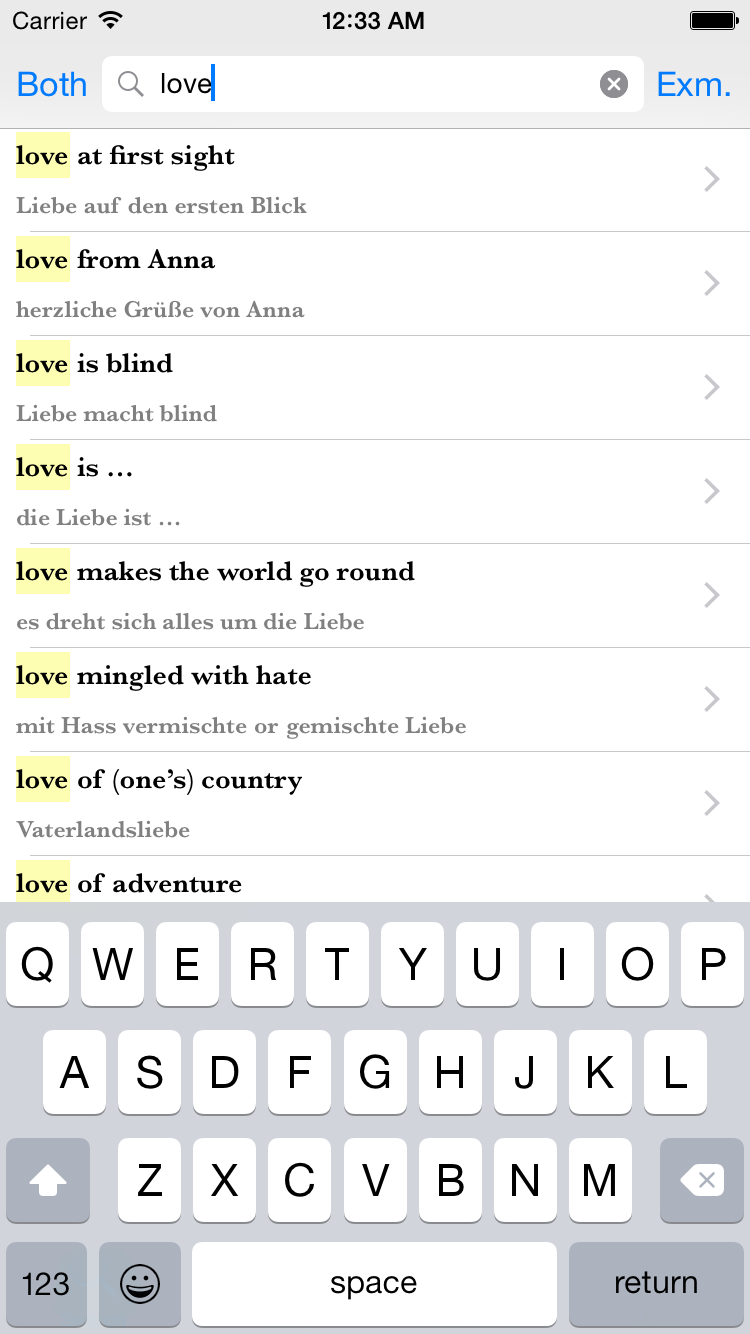
Task: Tap the Both language filter button
Action: [52, 85]
